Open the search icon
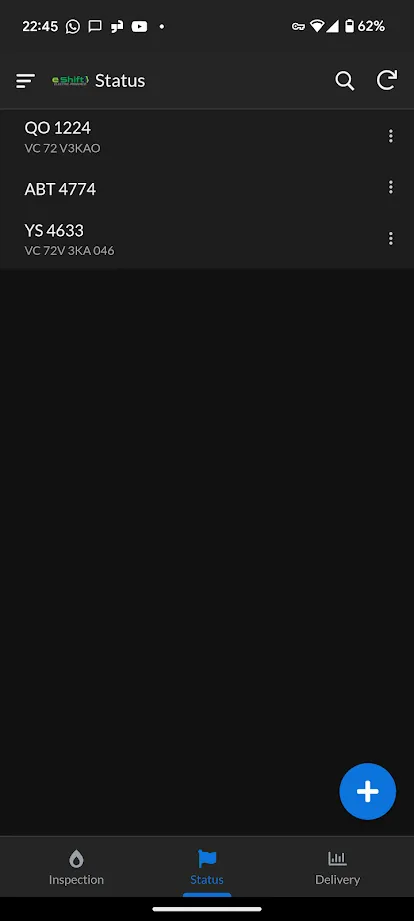 (345, 81)
